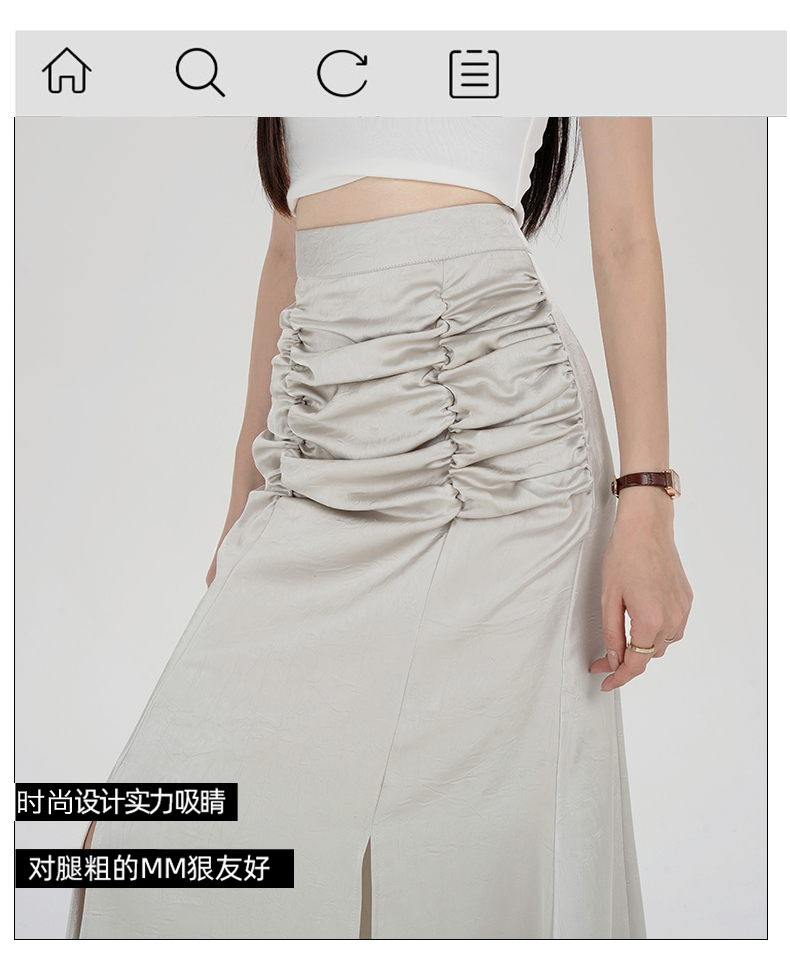Image resolution: width=790 pixels, height=956 pixels.
Task: Go to the home page
Action: point(67,72)
